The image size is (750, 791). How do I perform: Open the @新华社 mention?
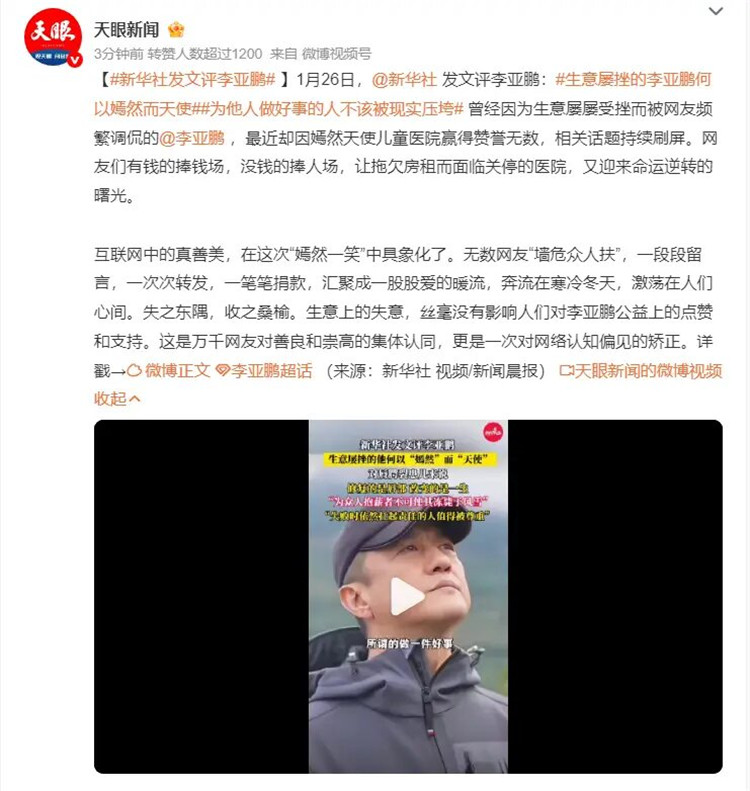coord(403,80)
